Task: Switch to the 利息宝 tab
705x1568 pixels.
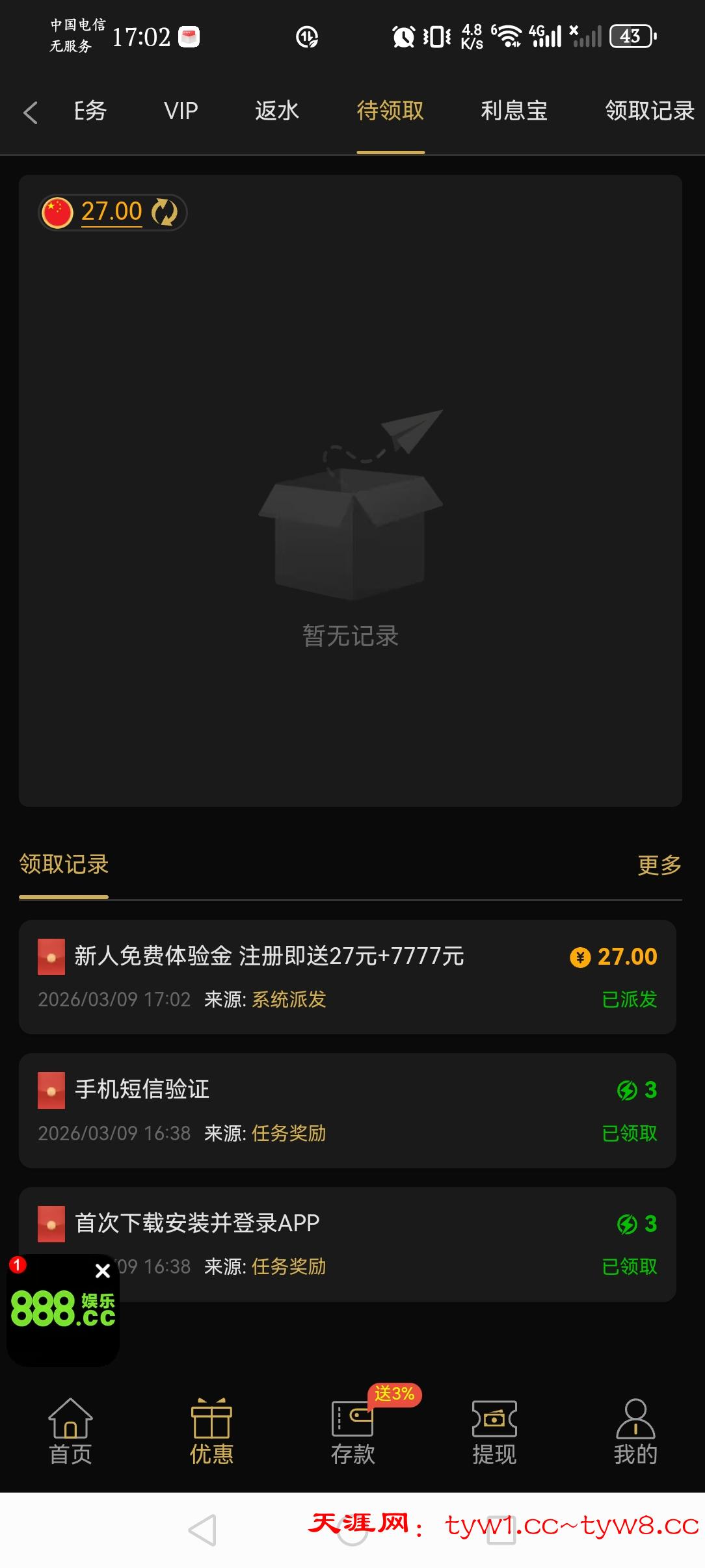Action: click(x=514, y=112)
